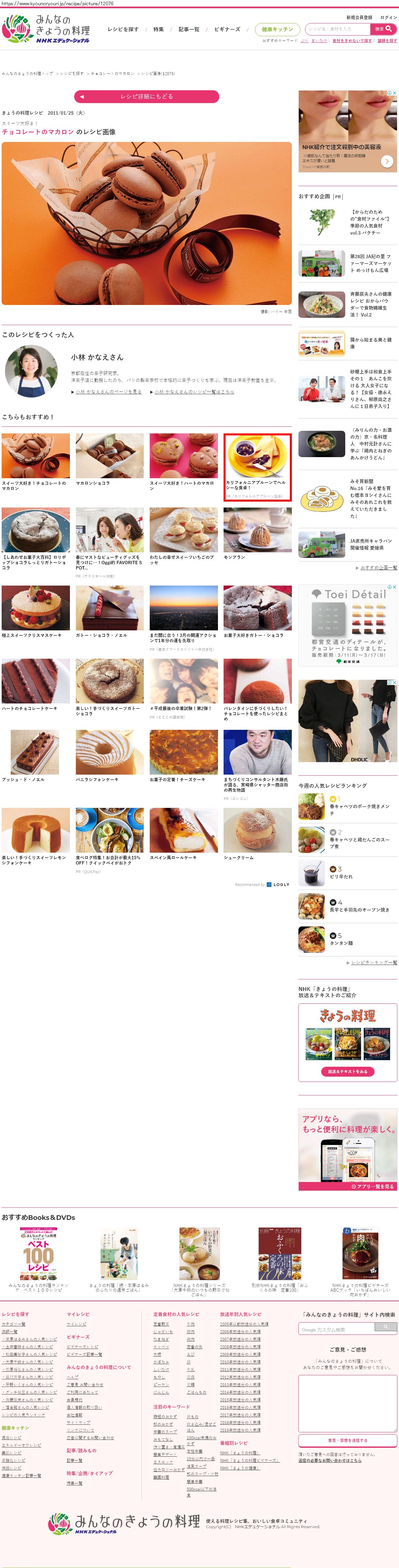Open the レシピを探す navigation item
399x1568 pixels.
(x=123, y=29)
